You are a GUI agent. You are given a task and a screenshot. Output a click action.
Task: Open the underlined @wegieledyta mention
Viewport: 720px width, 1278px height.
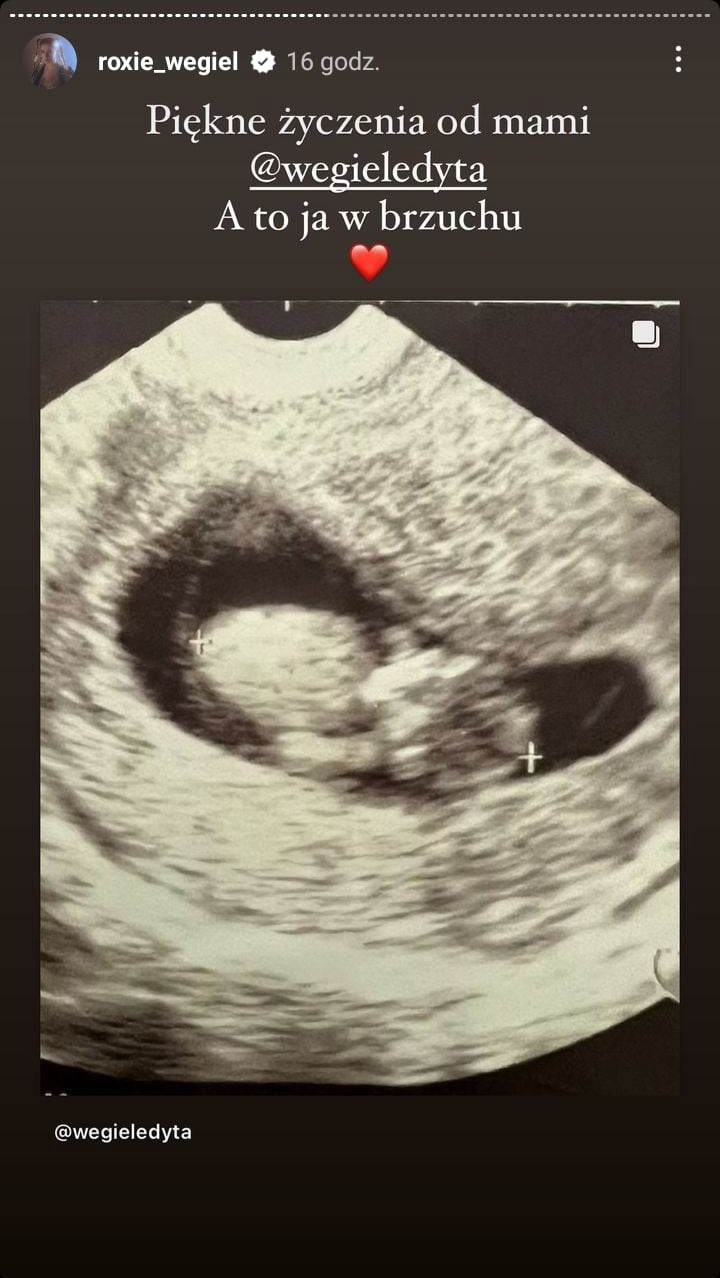[368, 168]
